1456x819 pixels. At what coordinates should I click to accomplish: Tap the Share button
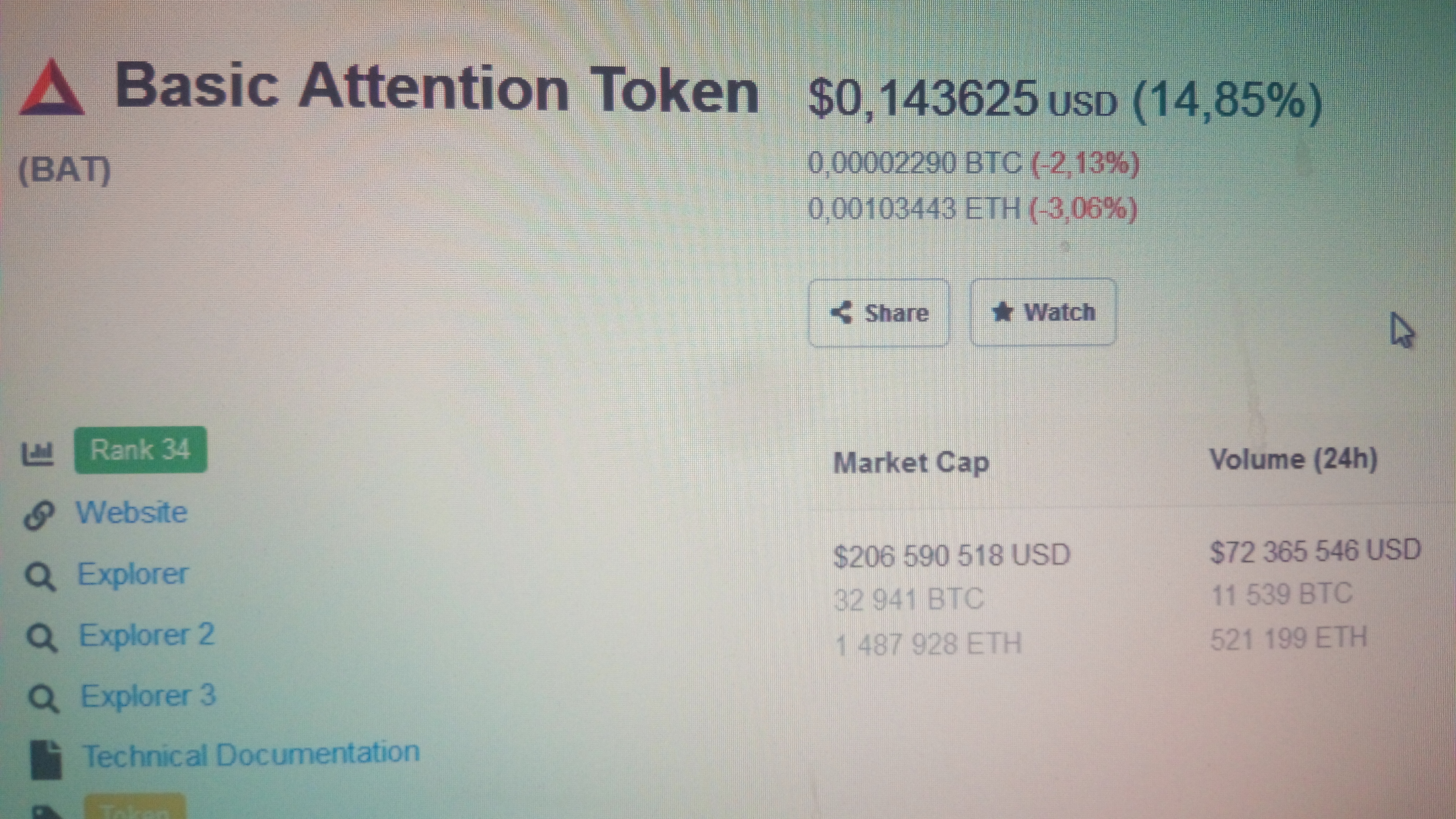[x=879, y=312]
